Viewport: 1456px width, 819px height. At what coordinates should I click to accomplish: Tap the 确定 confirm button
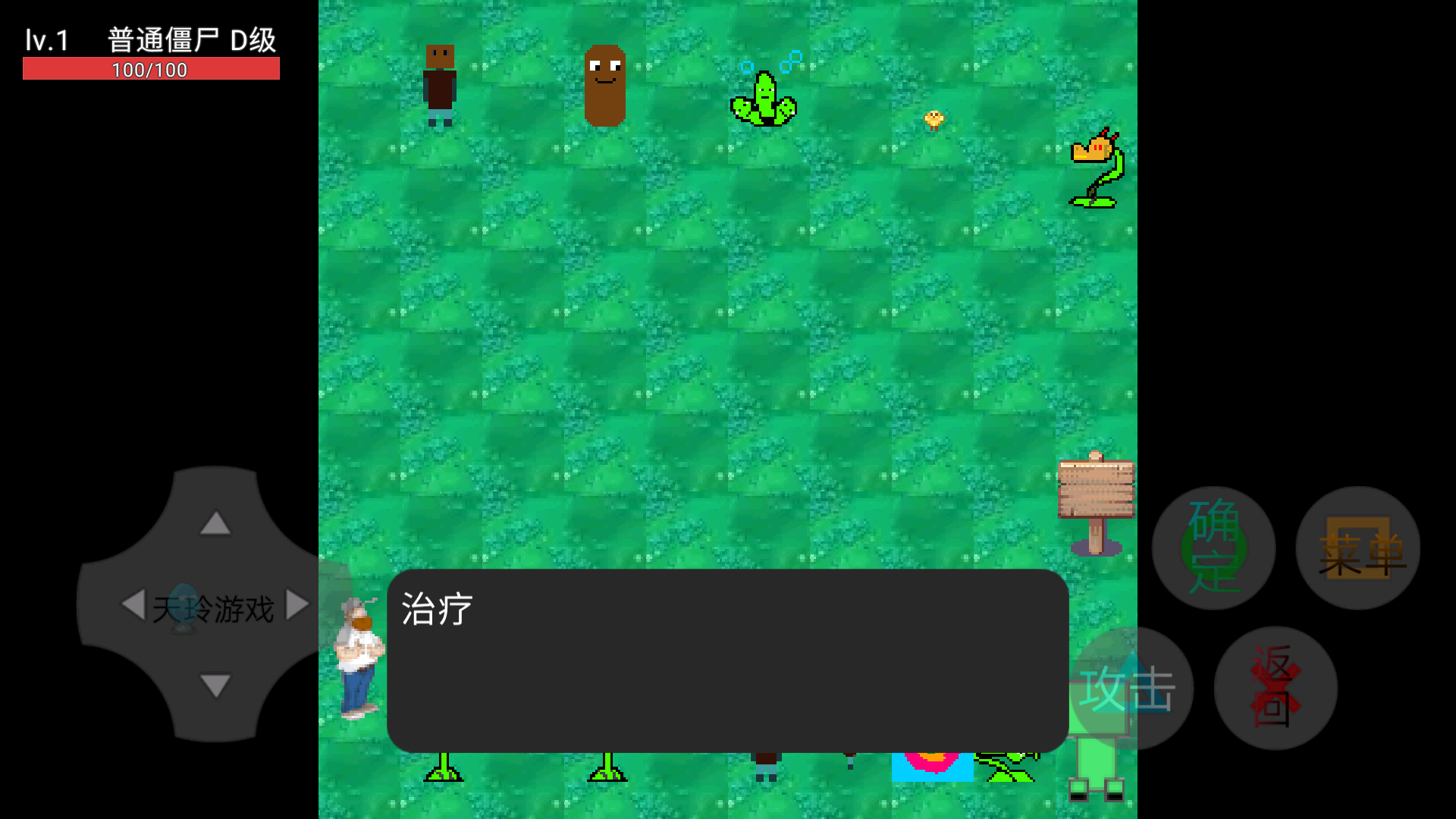(1213, 548)
